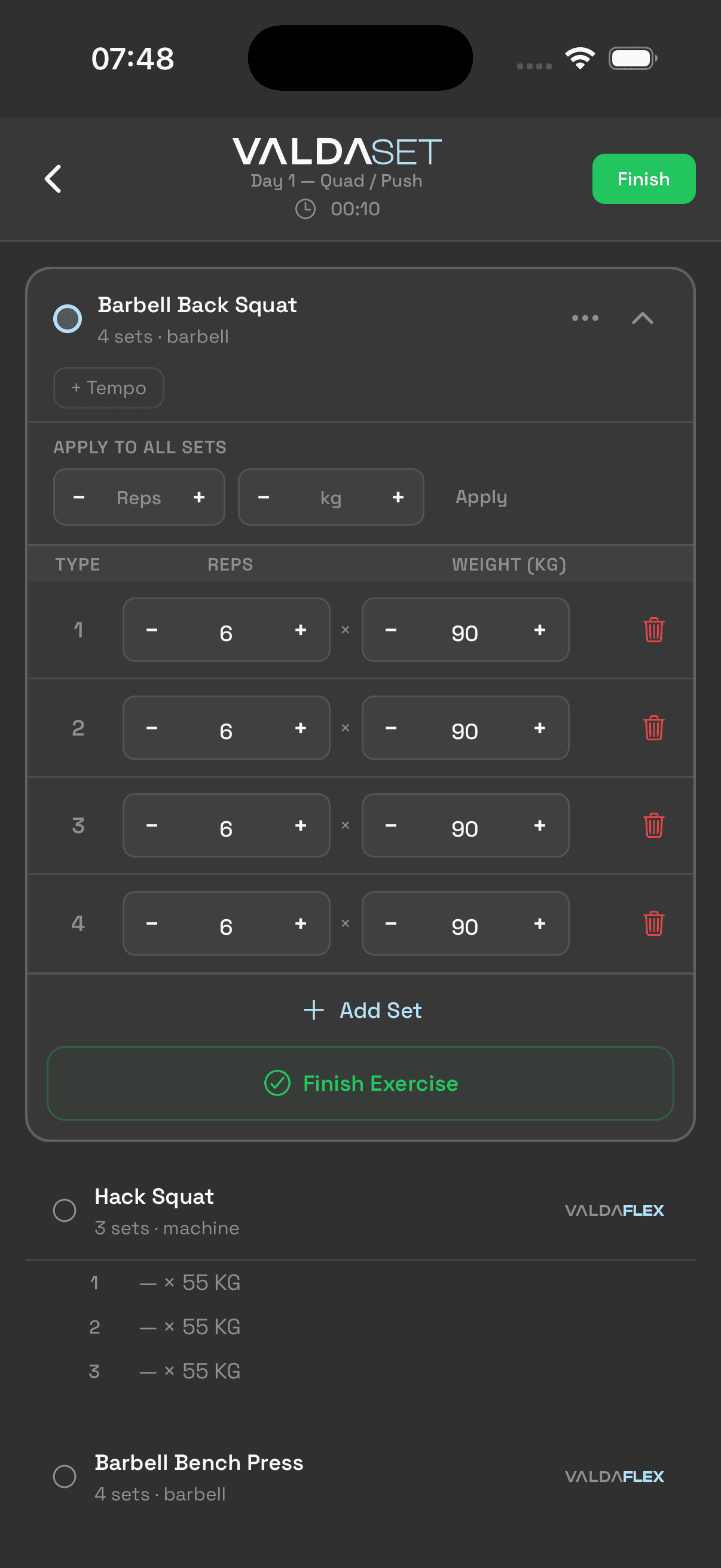Mark Barbell Back Squat as complete
Viewport: 721px width, 1568px height.
(x=68, y=318)
